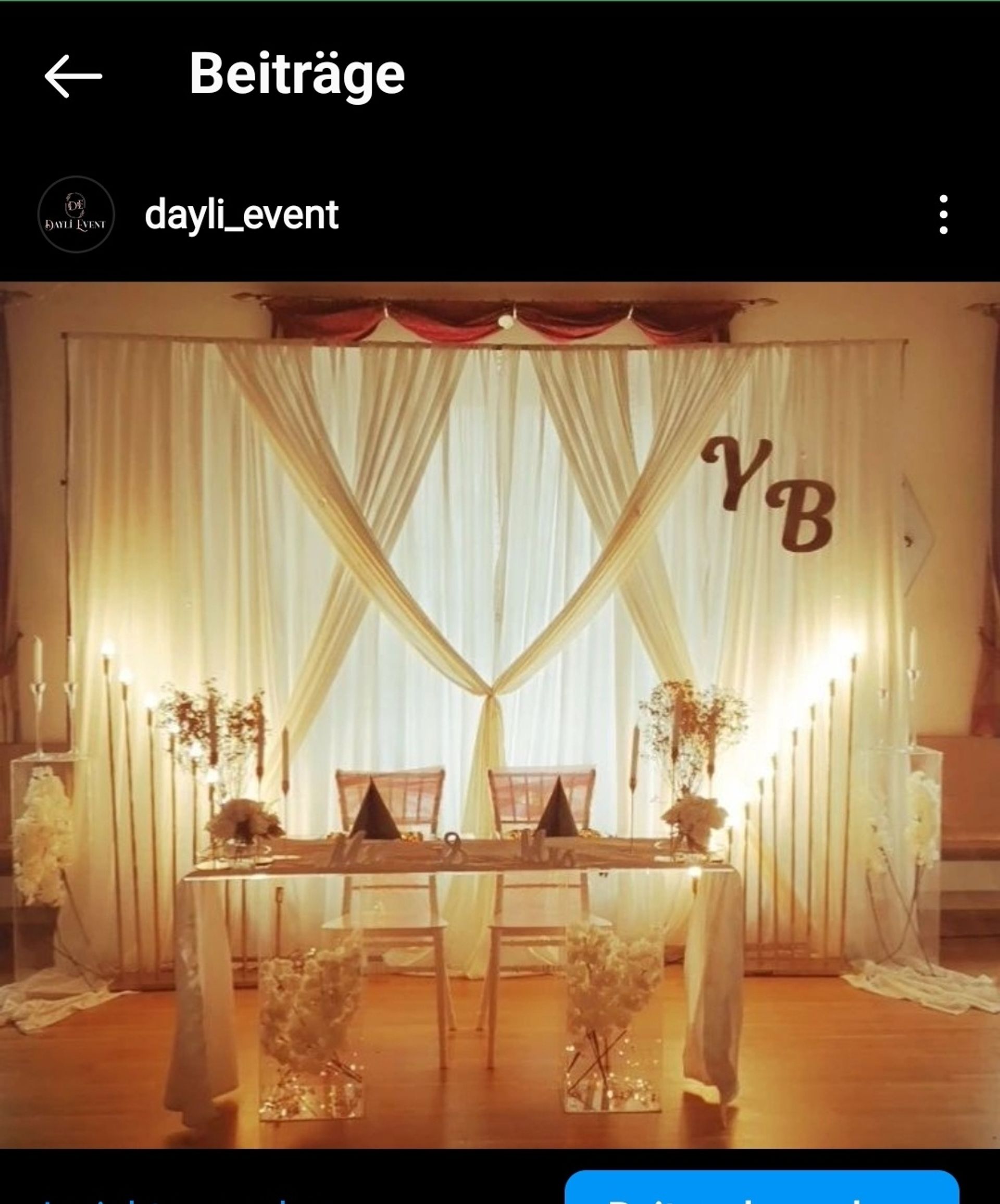Open the dayli_event profile picture
The width and height of the screenshot is (1000, 1204).
(x=76, y=215)
